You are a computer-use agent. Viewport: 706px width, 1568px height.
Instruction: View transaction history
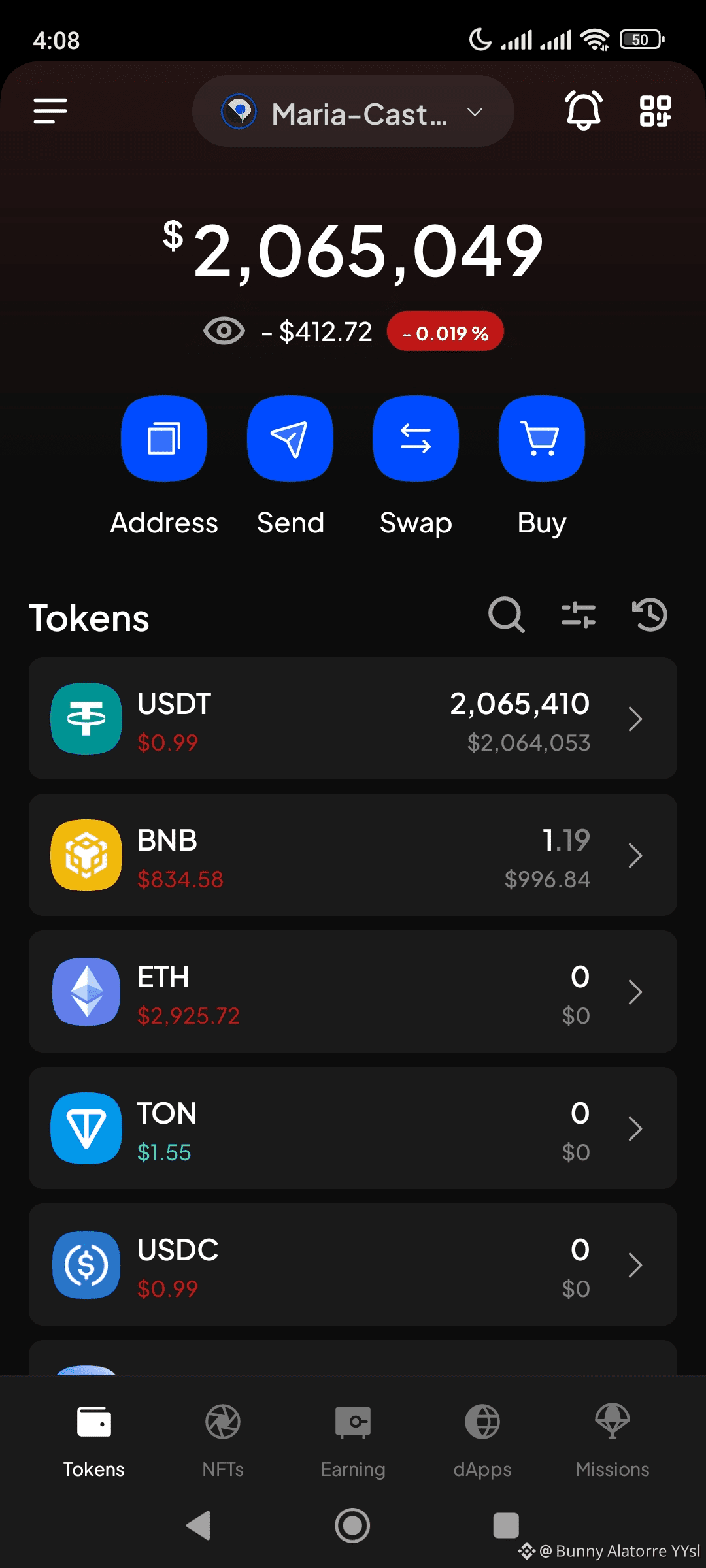click(x=650, y=615)
